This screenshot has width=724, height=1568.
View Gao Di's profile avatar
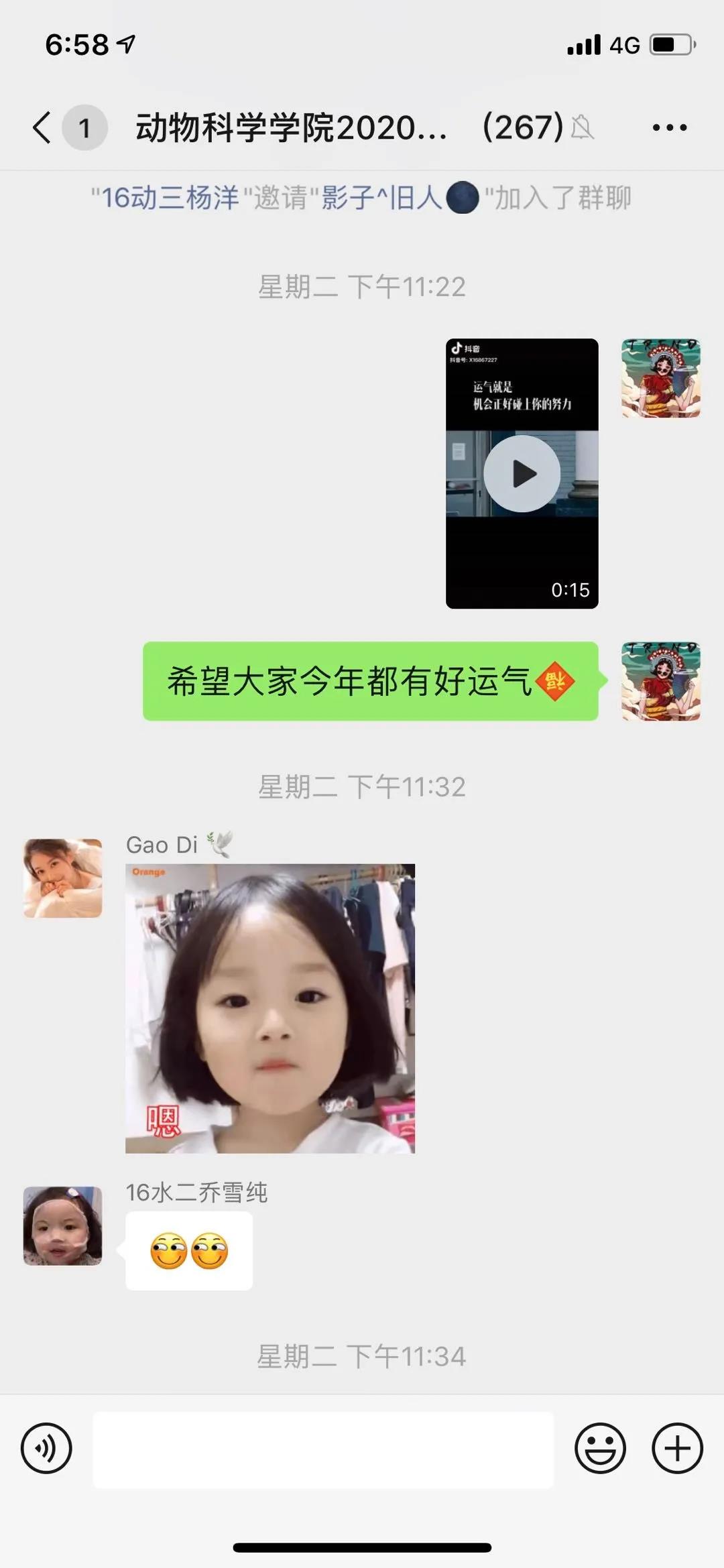[63, 878]
